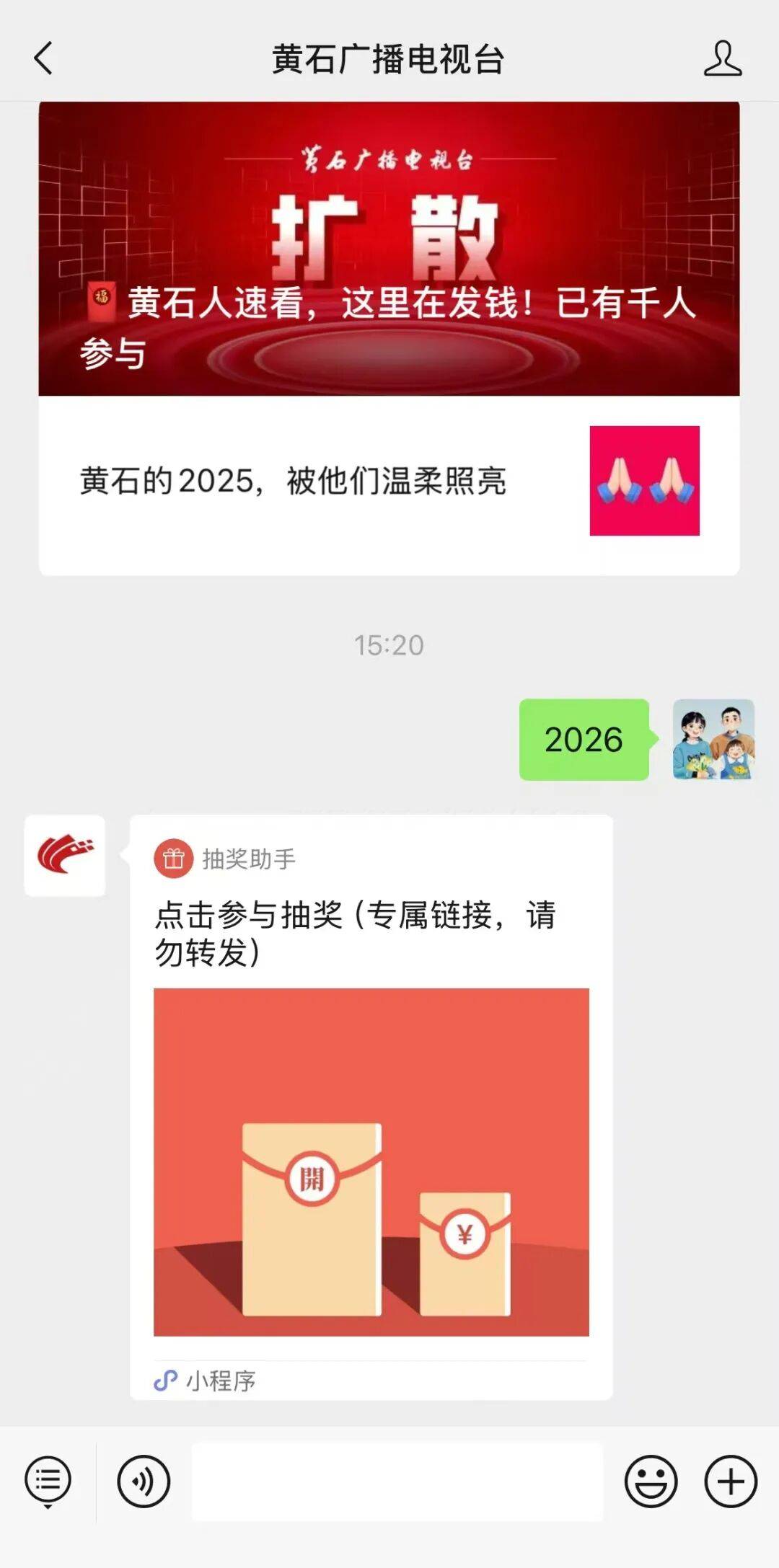Open the plus attachments panel

pyautogui.click(x=731, y=1482)
